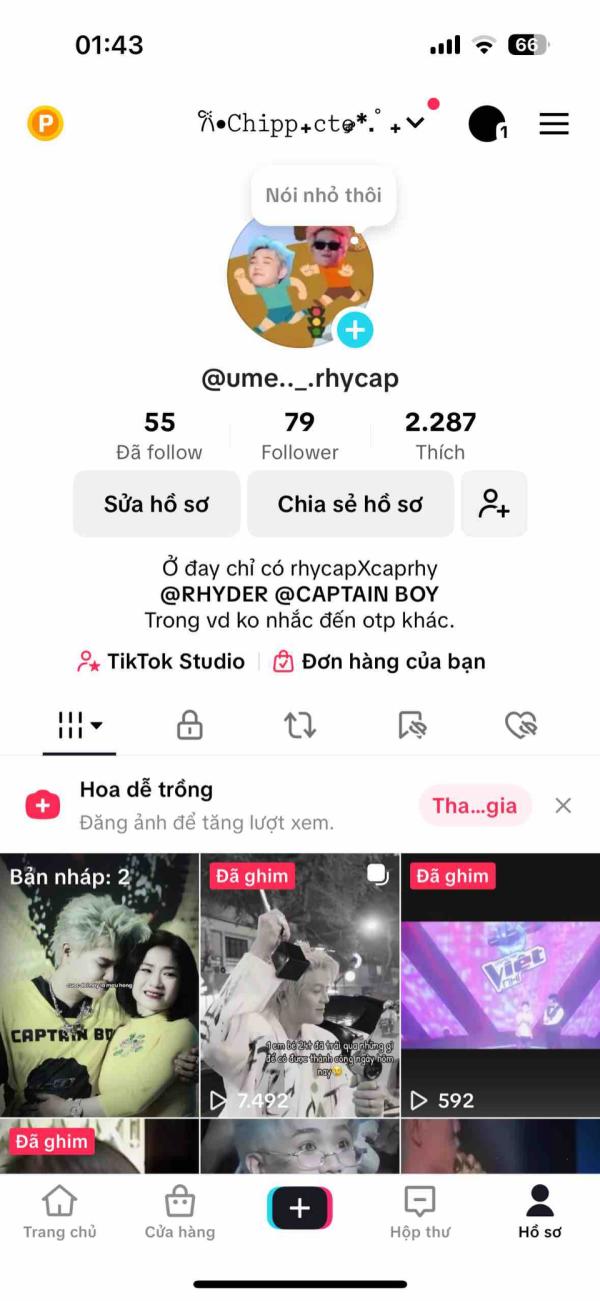Open the pinned video with 7.492 views
This screenshot has width=600, height=1301.
click(300, 985)
